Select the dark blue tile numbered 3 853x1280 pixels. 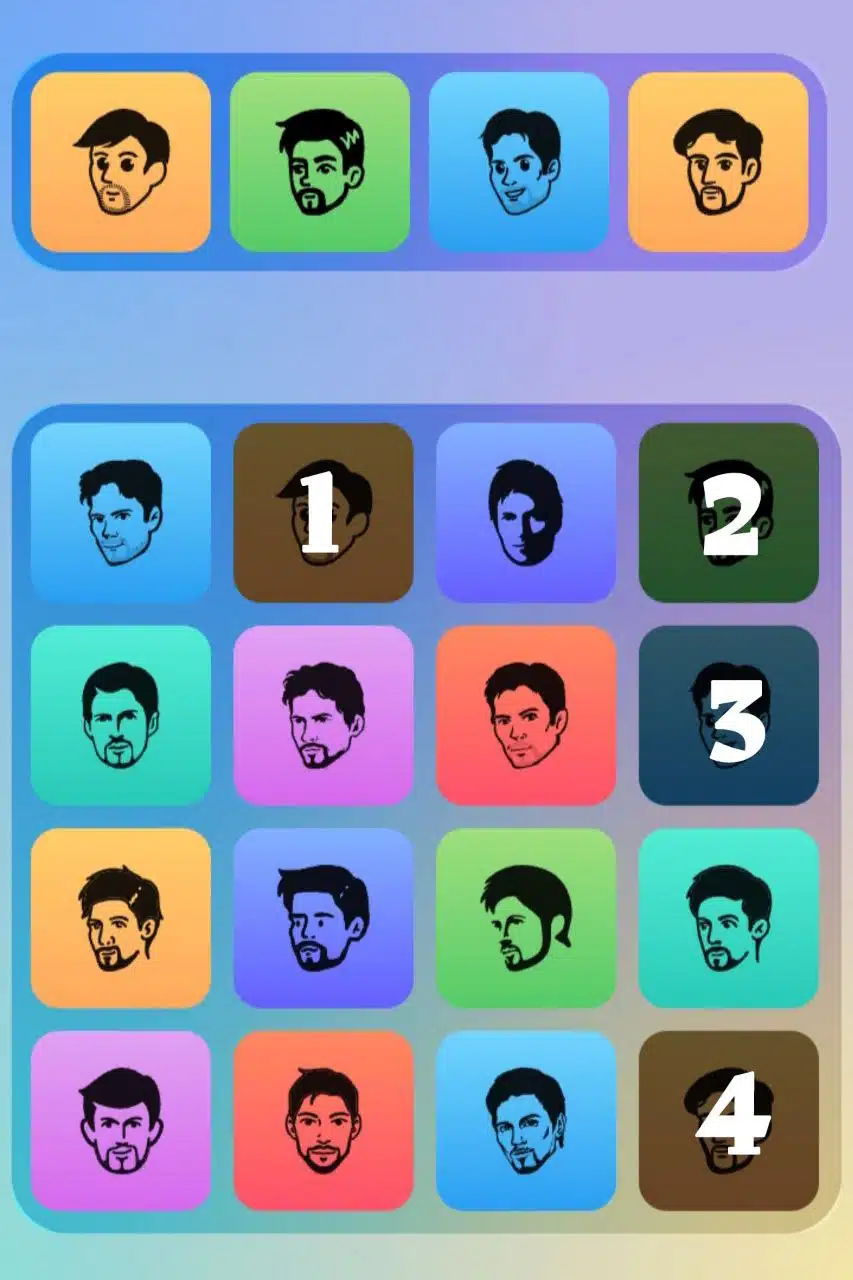coord(728,718)
